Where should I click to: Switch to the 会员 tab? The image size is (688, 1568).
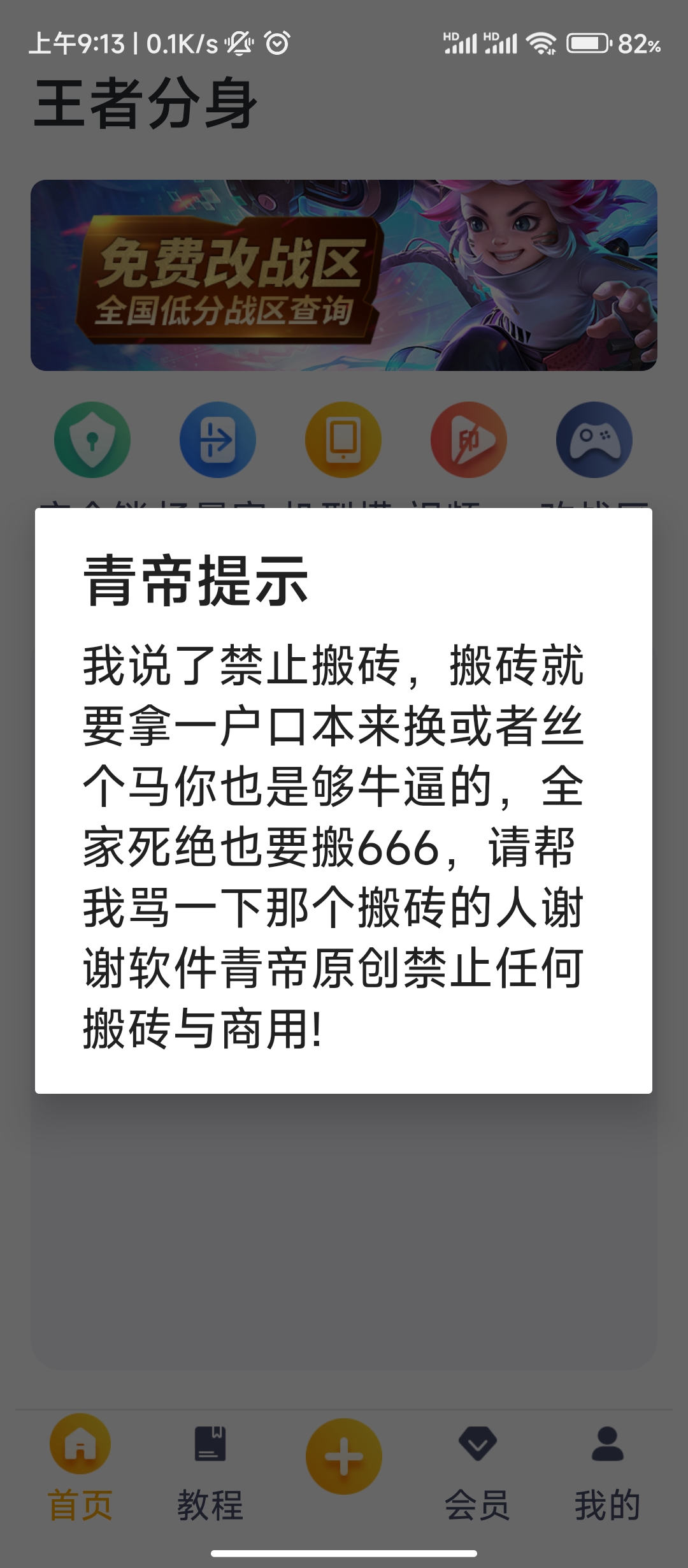pyautogui.click(x=477, y=1466)
